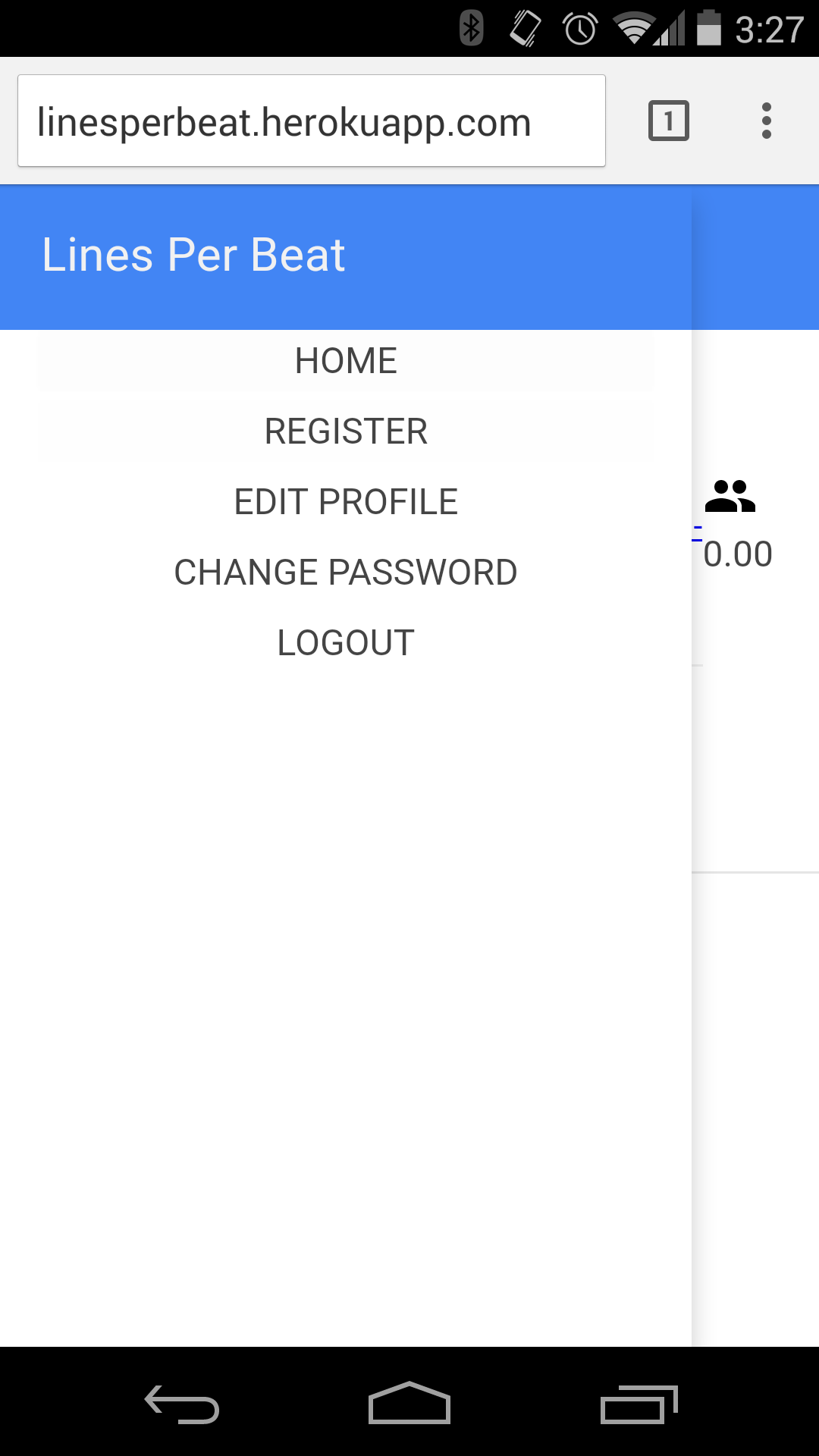Tap the browser address bar
Image resolution: width=819 pixels, height=1456 pixels.
click(311, 121)
